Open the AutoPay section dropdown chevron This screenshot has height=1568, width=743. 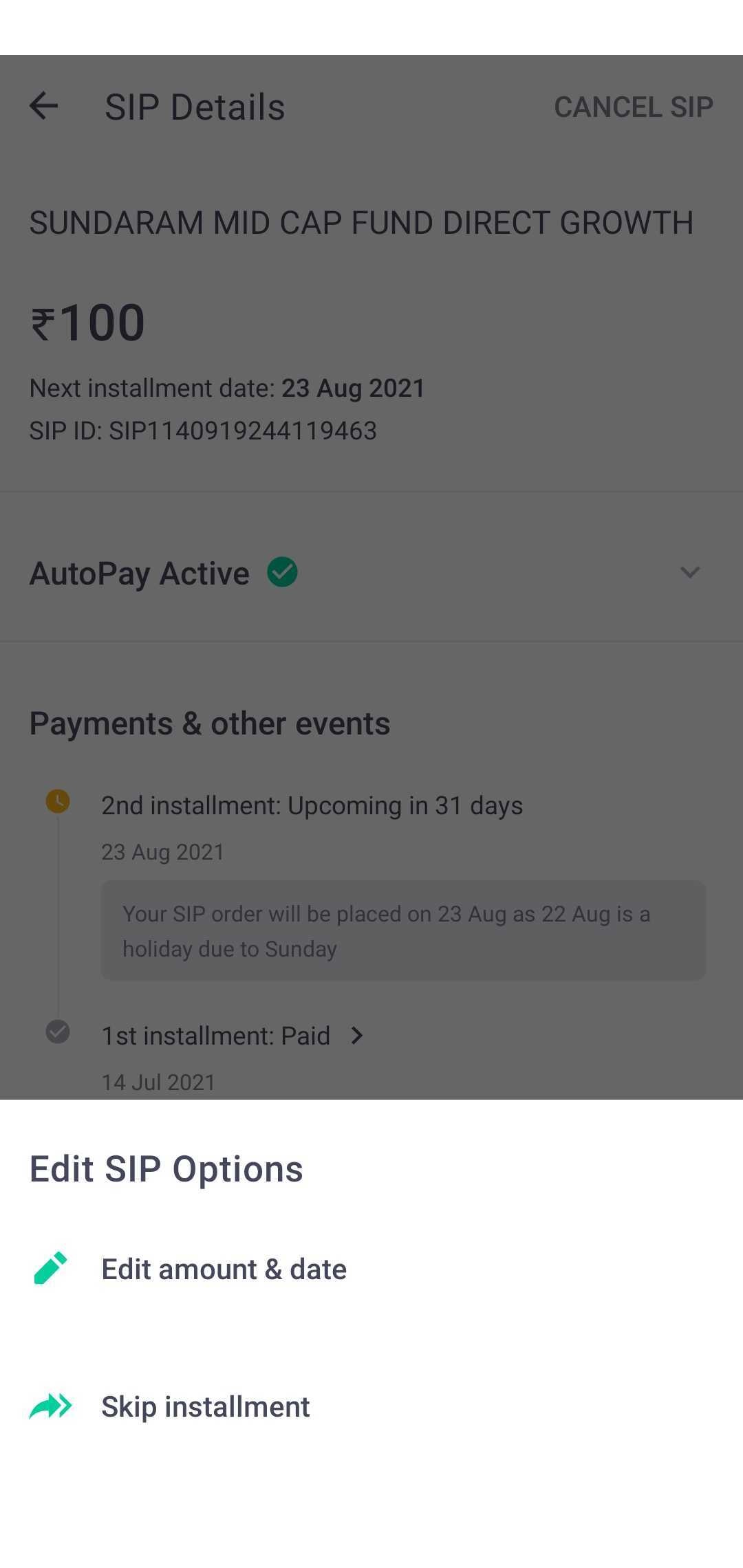coord(690,572)
